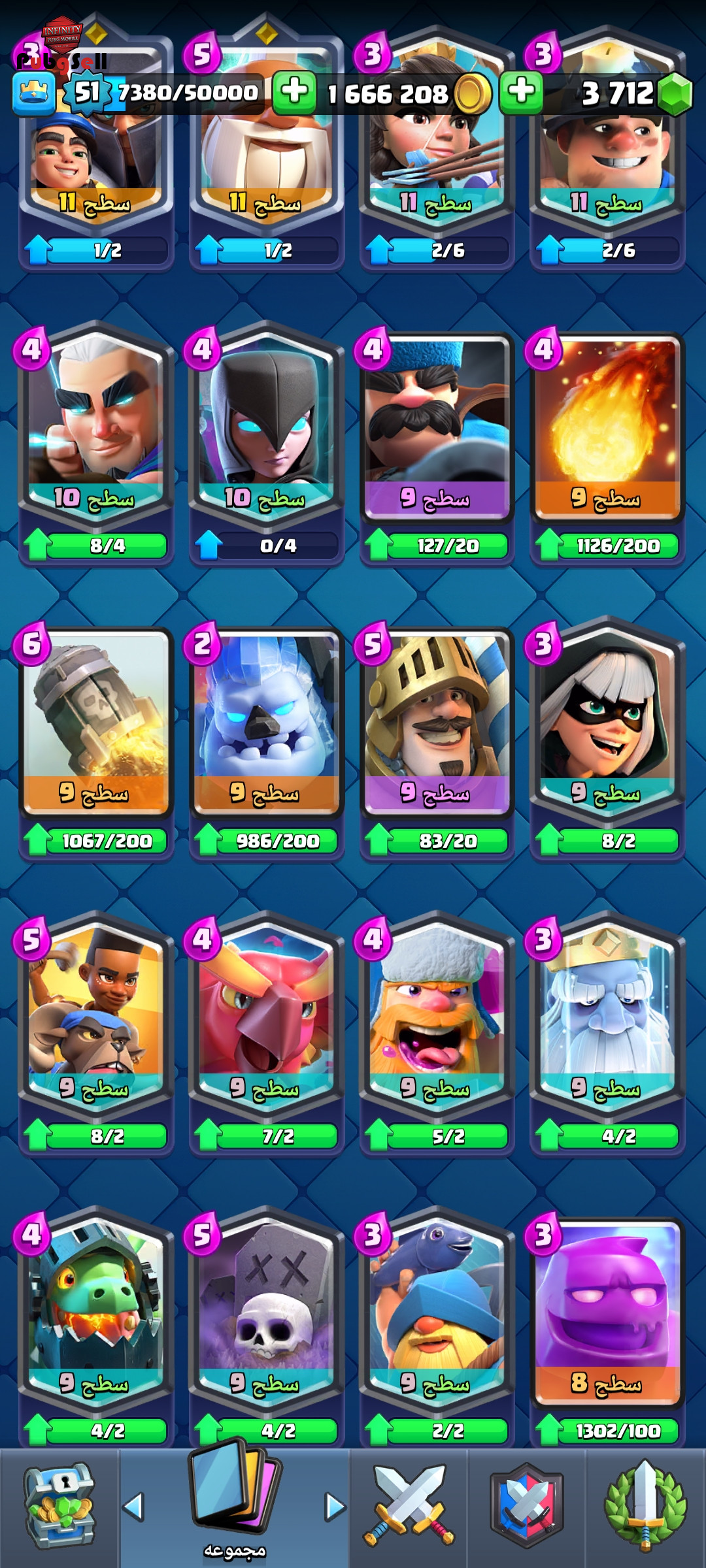Tap the left arrow beside the cards tab
This screenshot has width=706, height=1568.
coord(133,1507)
